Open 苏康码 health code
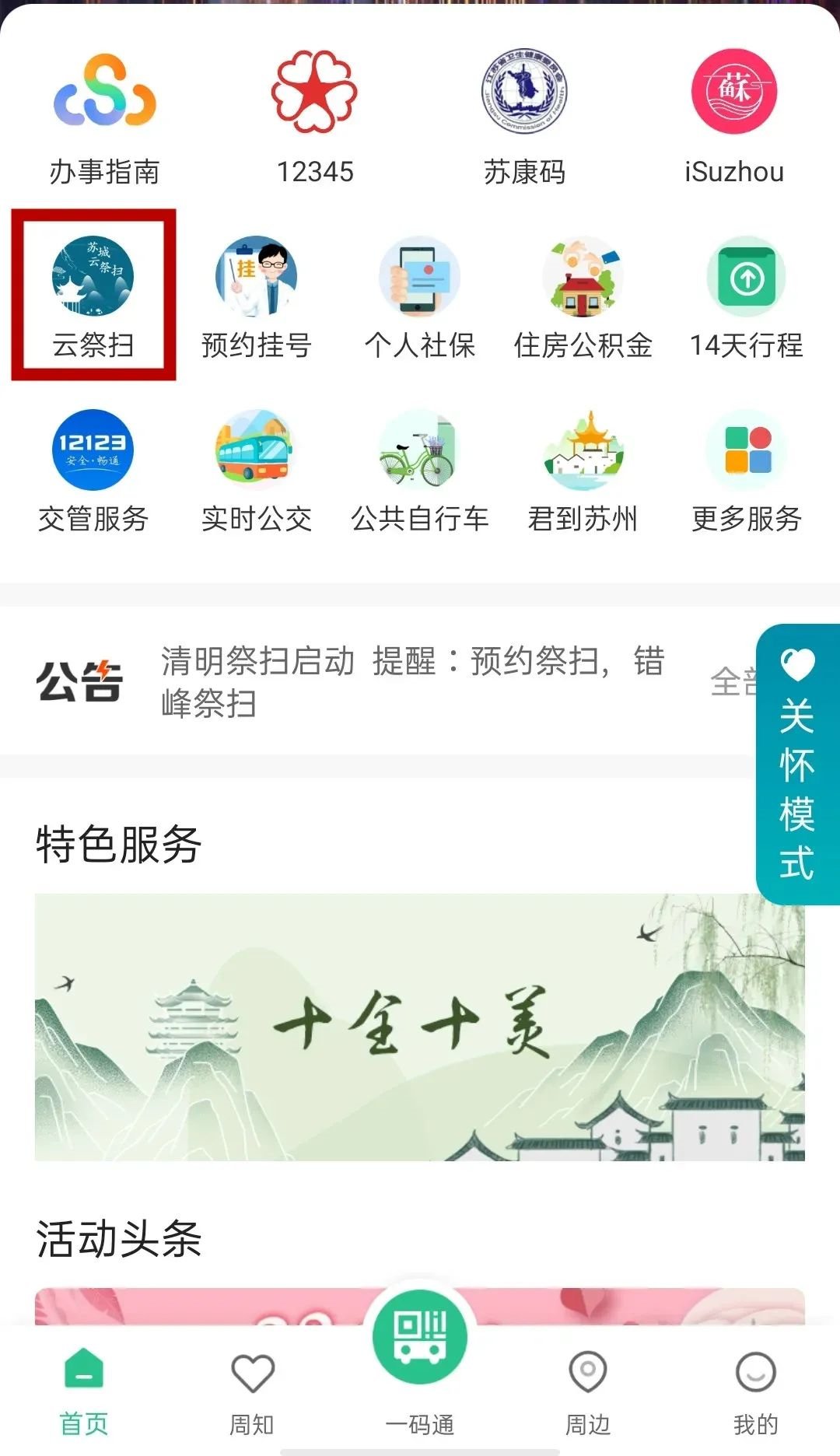 524,117
